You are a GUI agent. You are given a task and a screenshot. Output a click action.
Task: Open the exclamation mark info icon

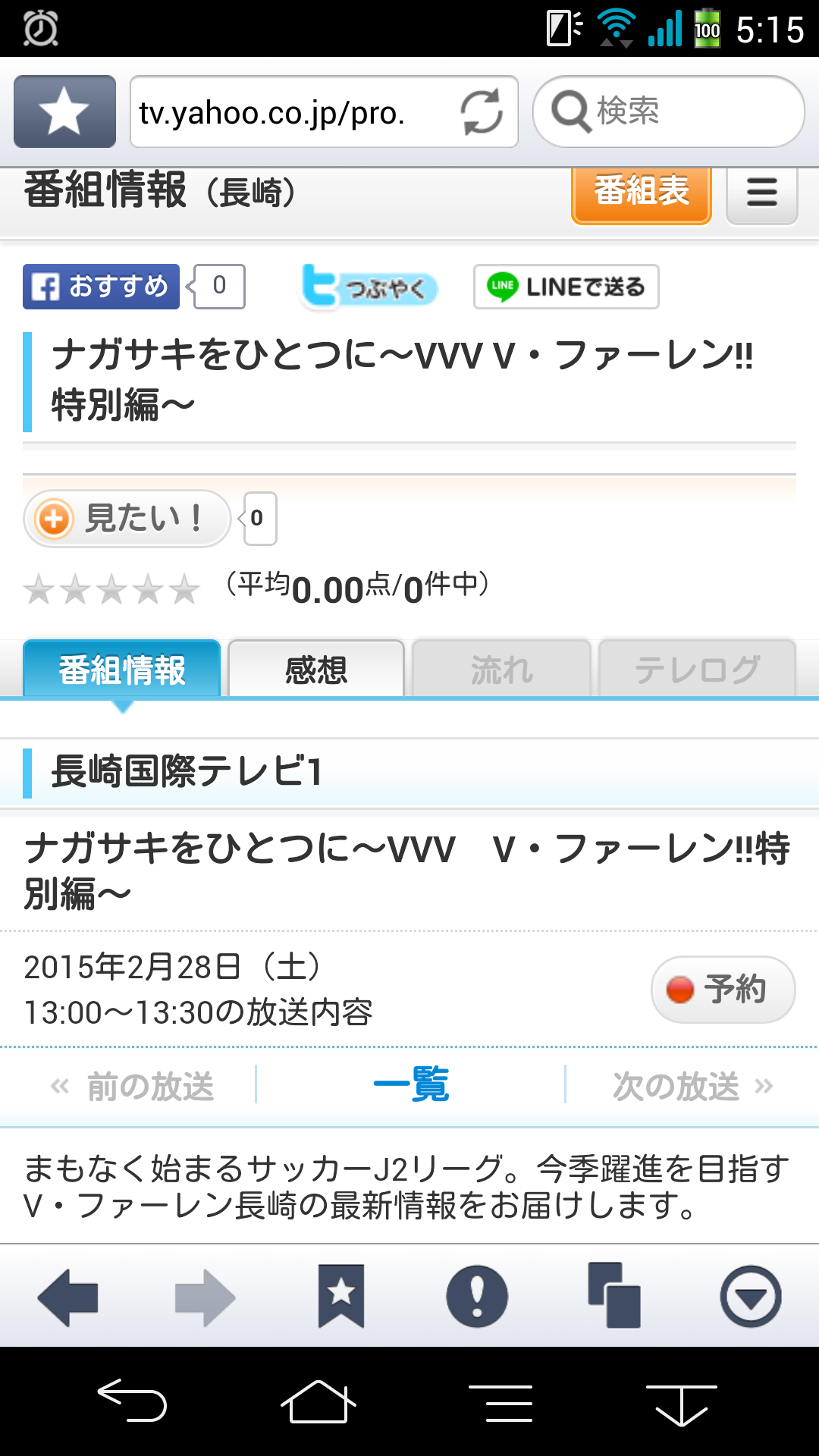477,1296
